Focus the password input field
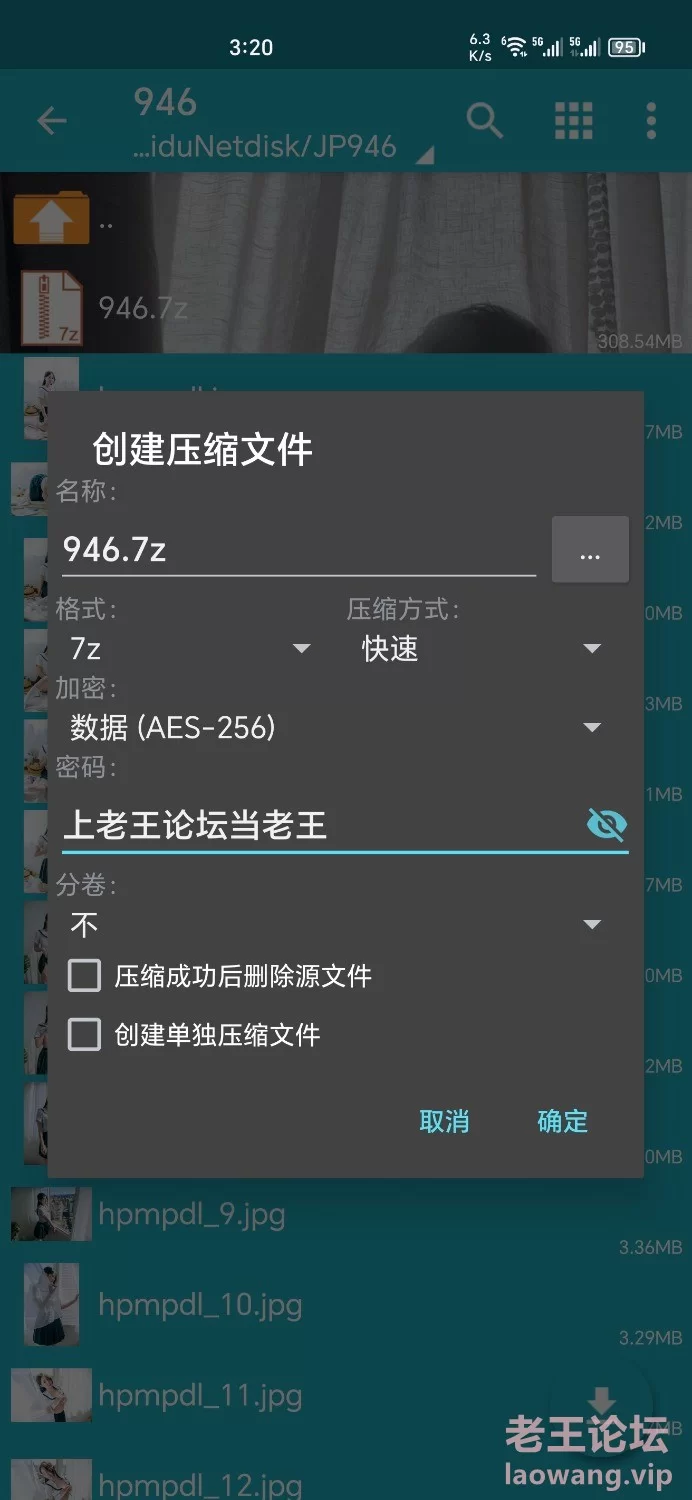Screen dimensions: 692x1500 (x=320, y=825)
